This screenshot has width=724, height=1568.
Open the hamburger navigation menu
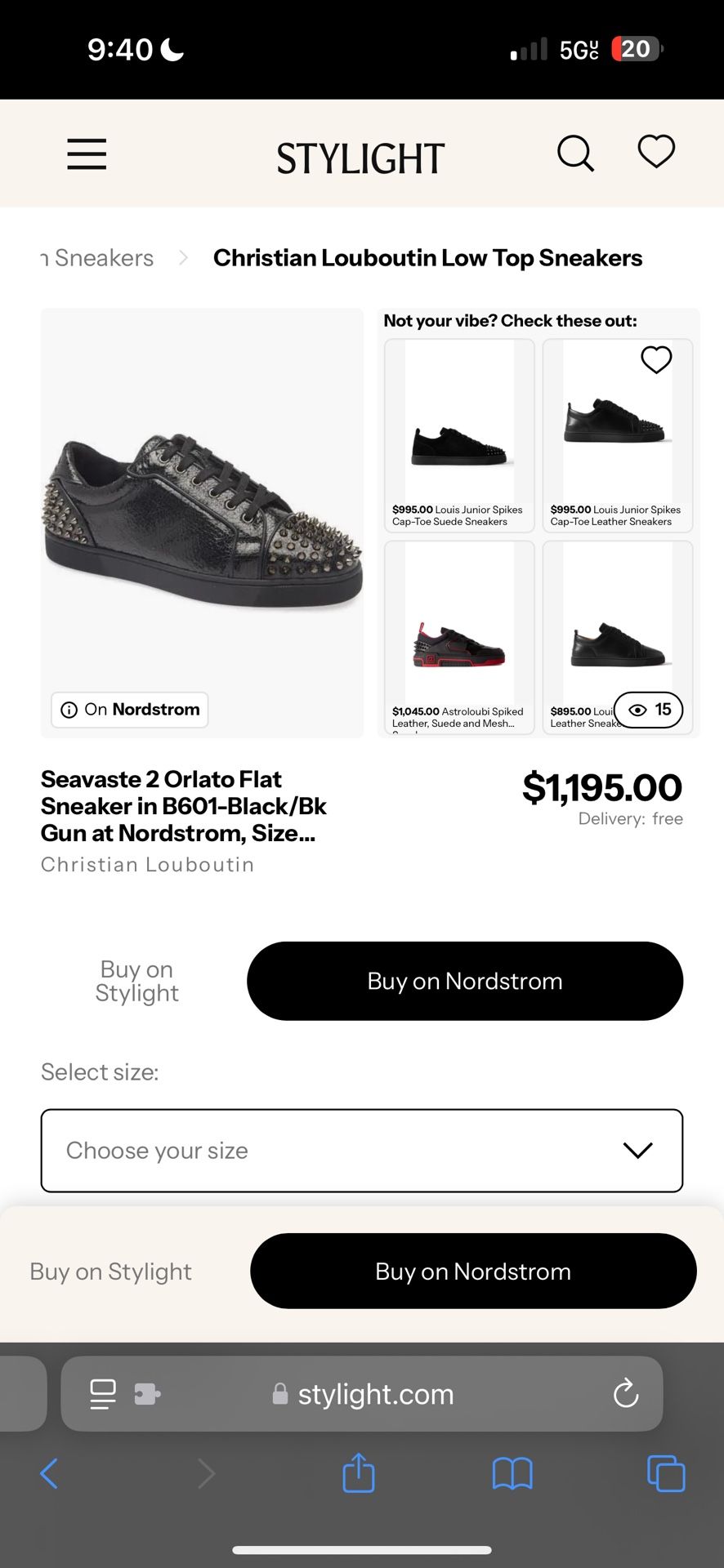coord(86,154)
